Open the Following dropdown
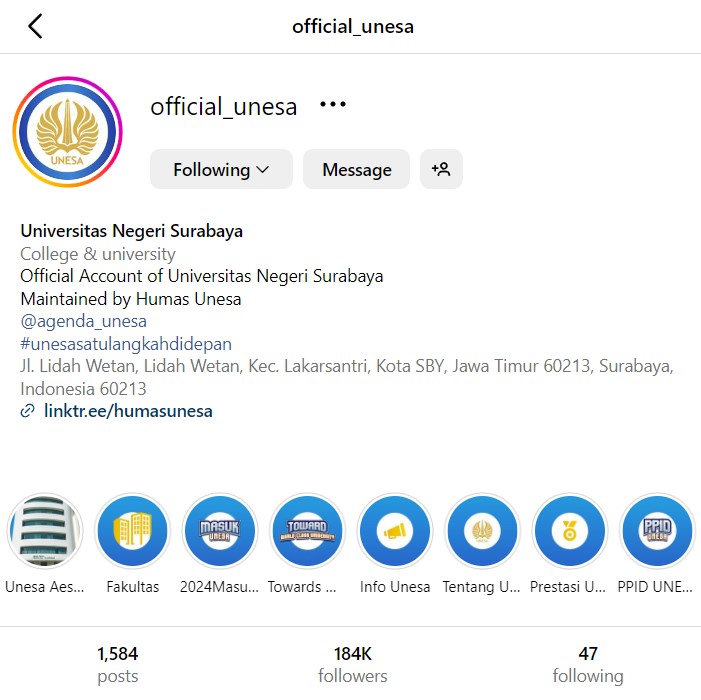This screenshot has height=700, width=701. coord(221,170)
